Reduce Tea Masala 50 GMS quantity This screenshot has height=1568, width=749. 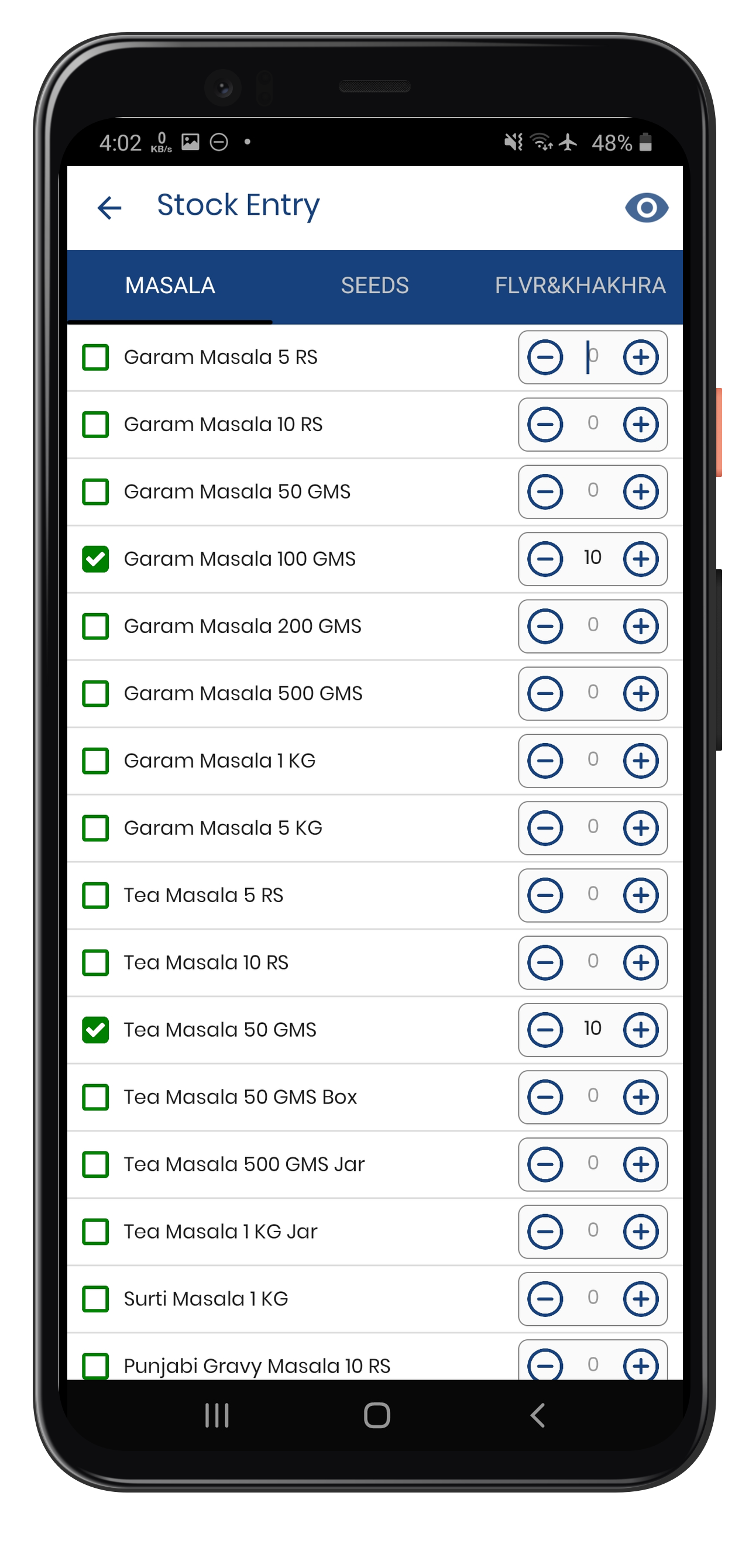tap(545, 1030)
